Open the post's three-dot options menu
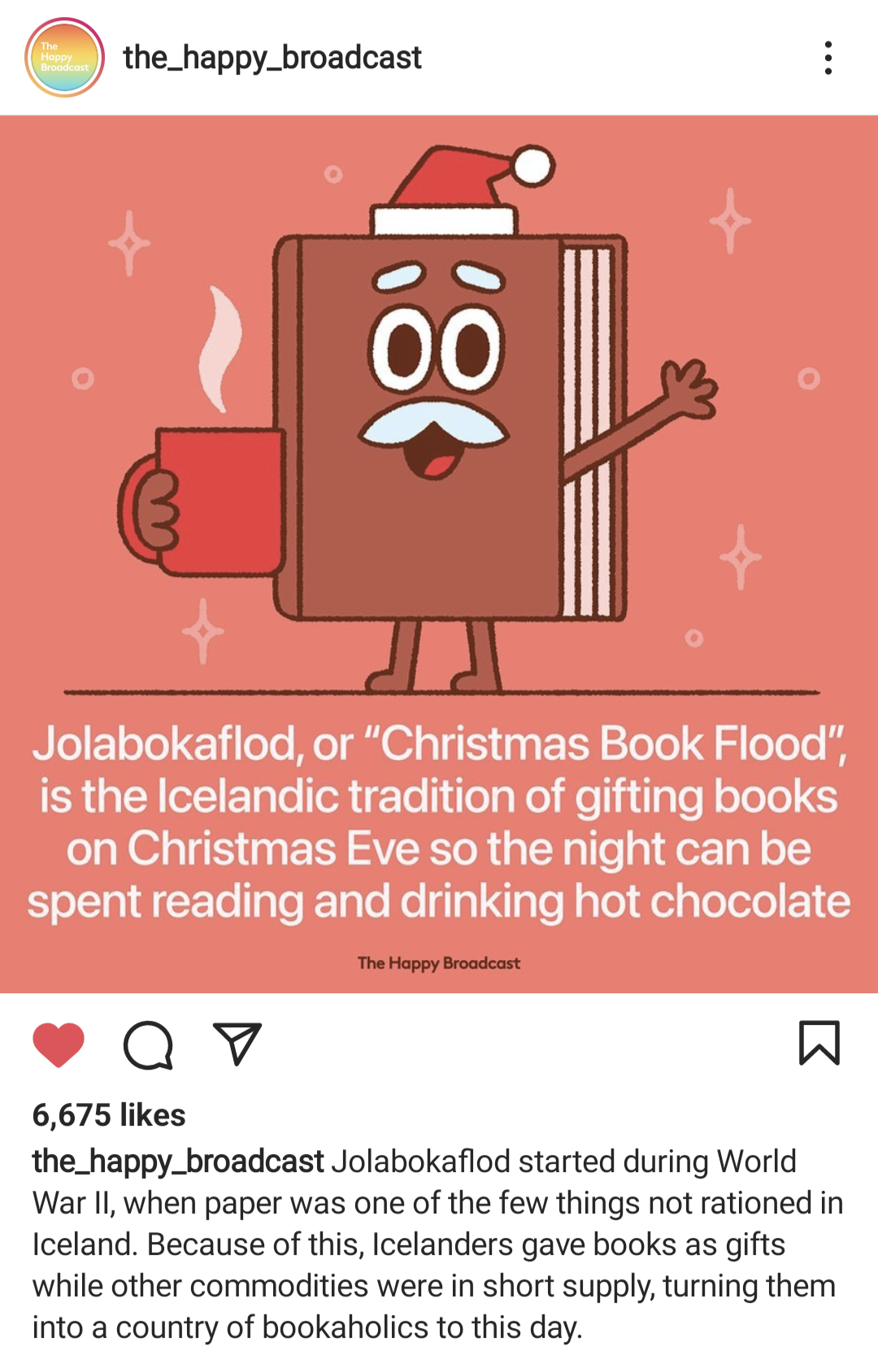This screenshot has height=1372, width=878. (828, 58)
